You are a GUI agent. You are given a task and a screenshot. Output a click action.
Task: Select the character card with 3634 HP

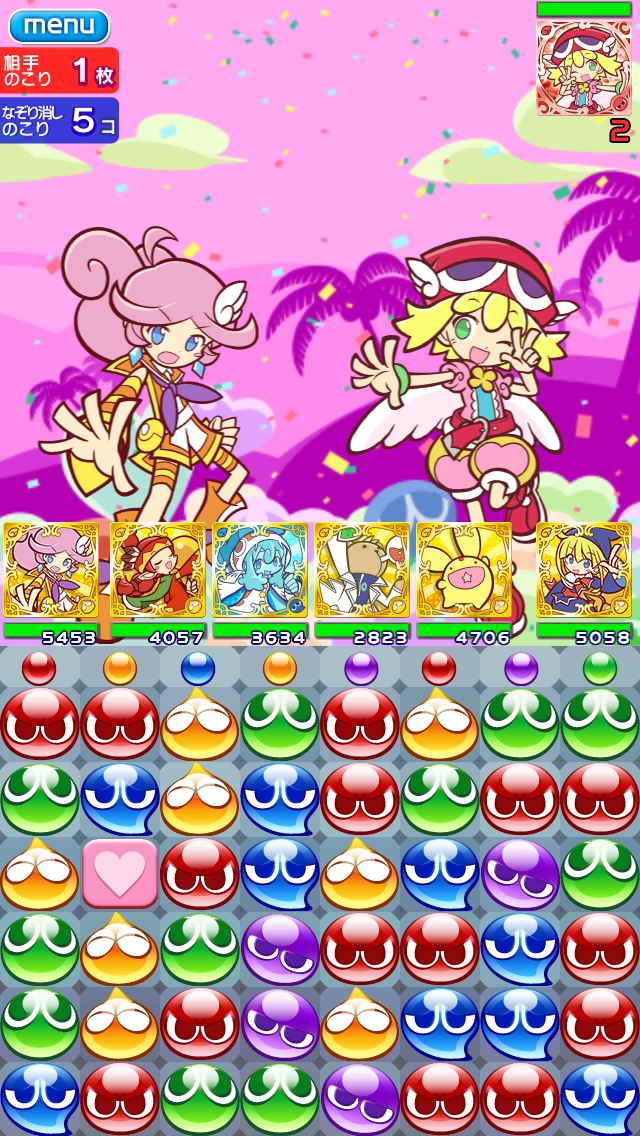[x=260, y=570]
